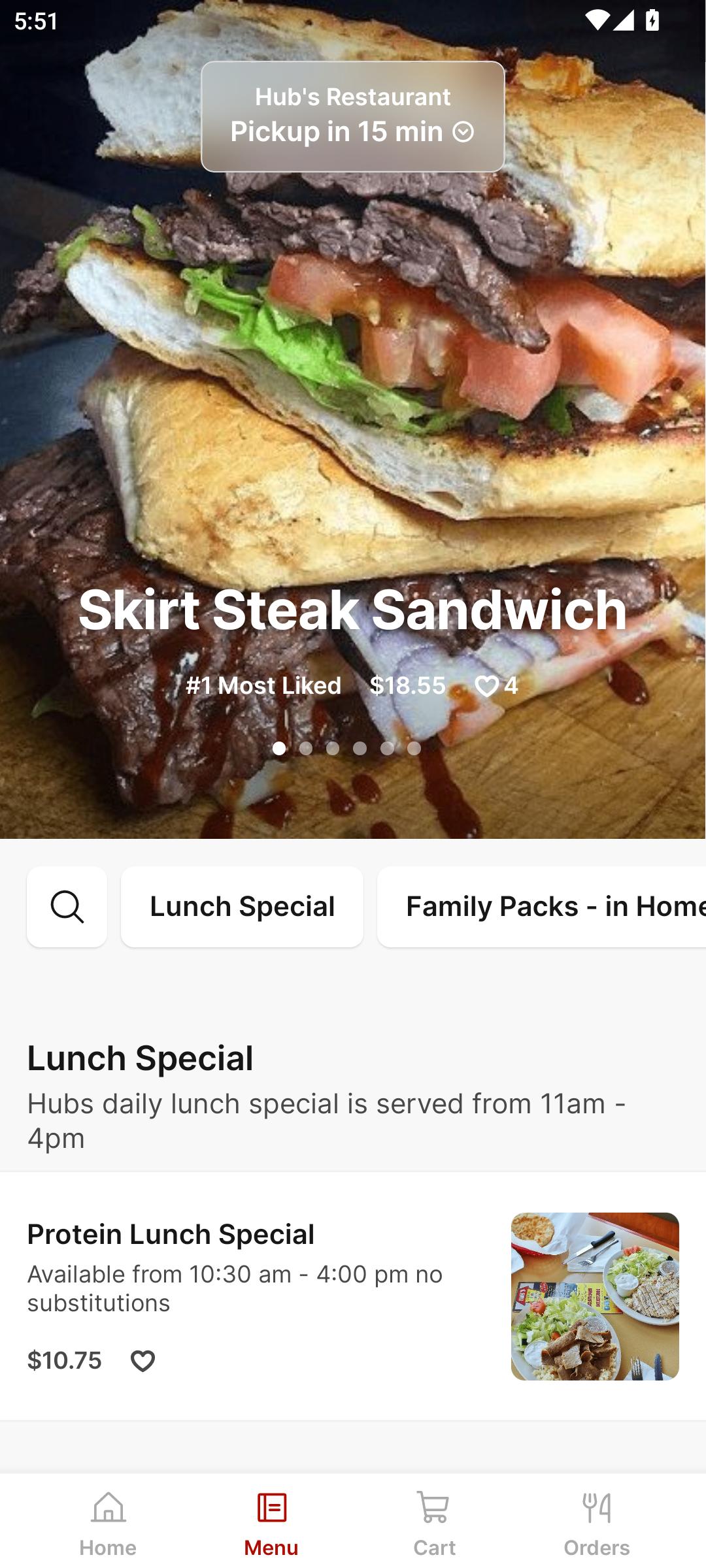Open the Protein Lunch Special item
Screen dimensions: 706x1568
click(x=235, y=1235)
